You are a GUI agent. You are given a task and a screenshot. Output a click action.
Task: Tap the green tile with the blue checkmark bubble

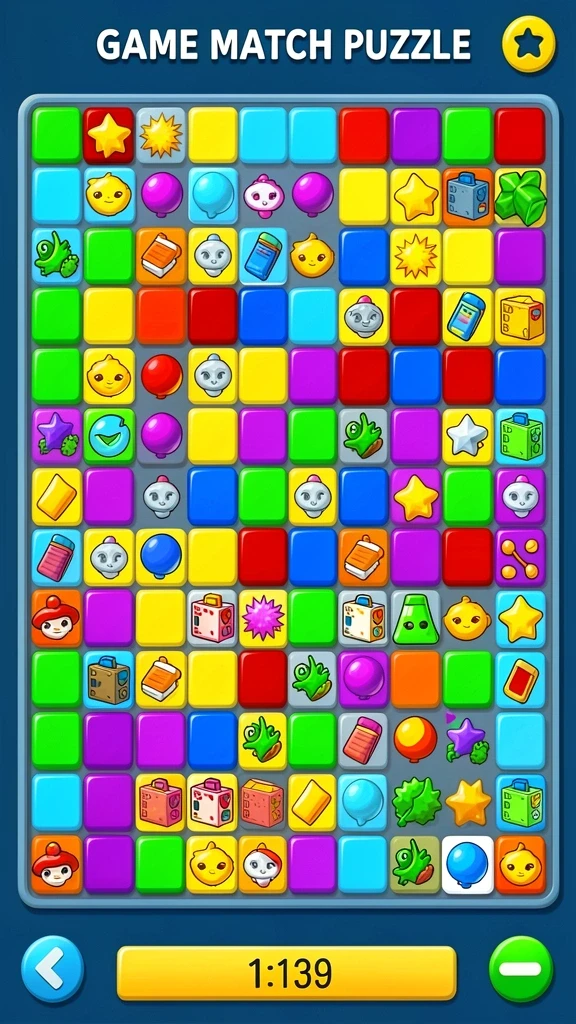(108, 436)
